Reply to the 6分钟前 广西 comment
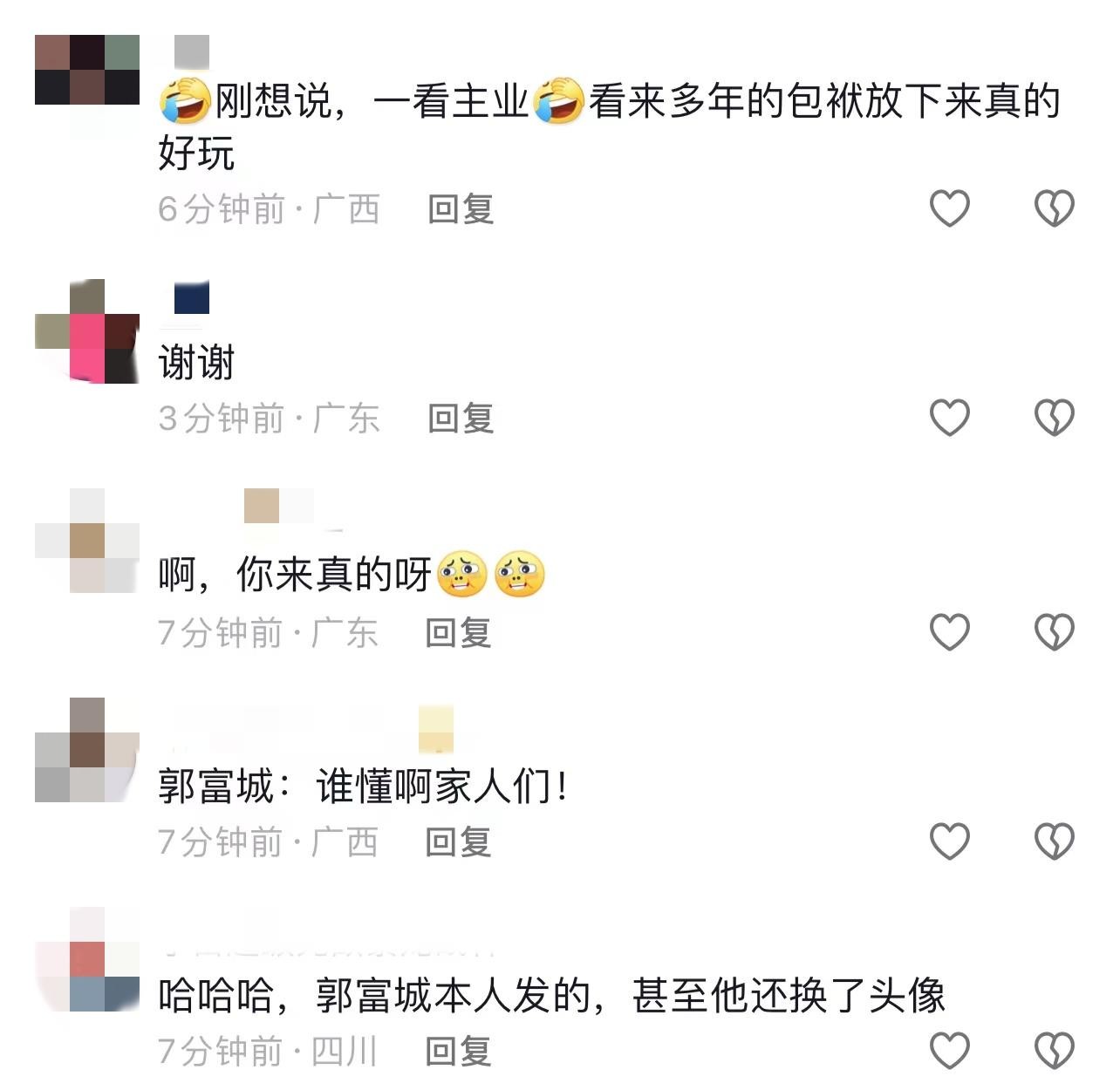The width and height of the screenshot is (1120, 1090). pyautogui.click(x=461, y=209)
